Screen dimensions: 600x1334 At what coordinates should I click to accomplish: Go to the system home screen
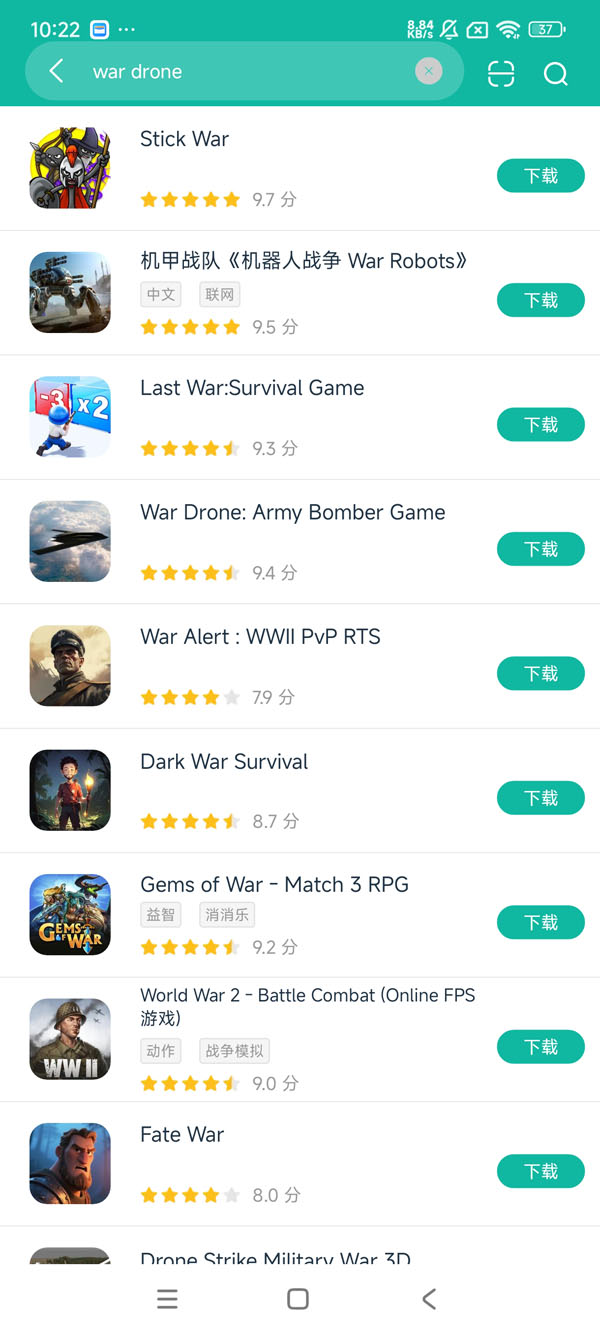pos(298,1299)
